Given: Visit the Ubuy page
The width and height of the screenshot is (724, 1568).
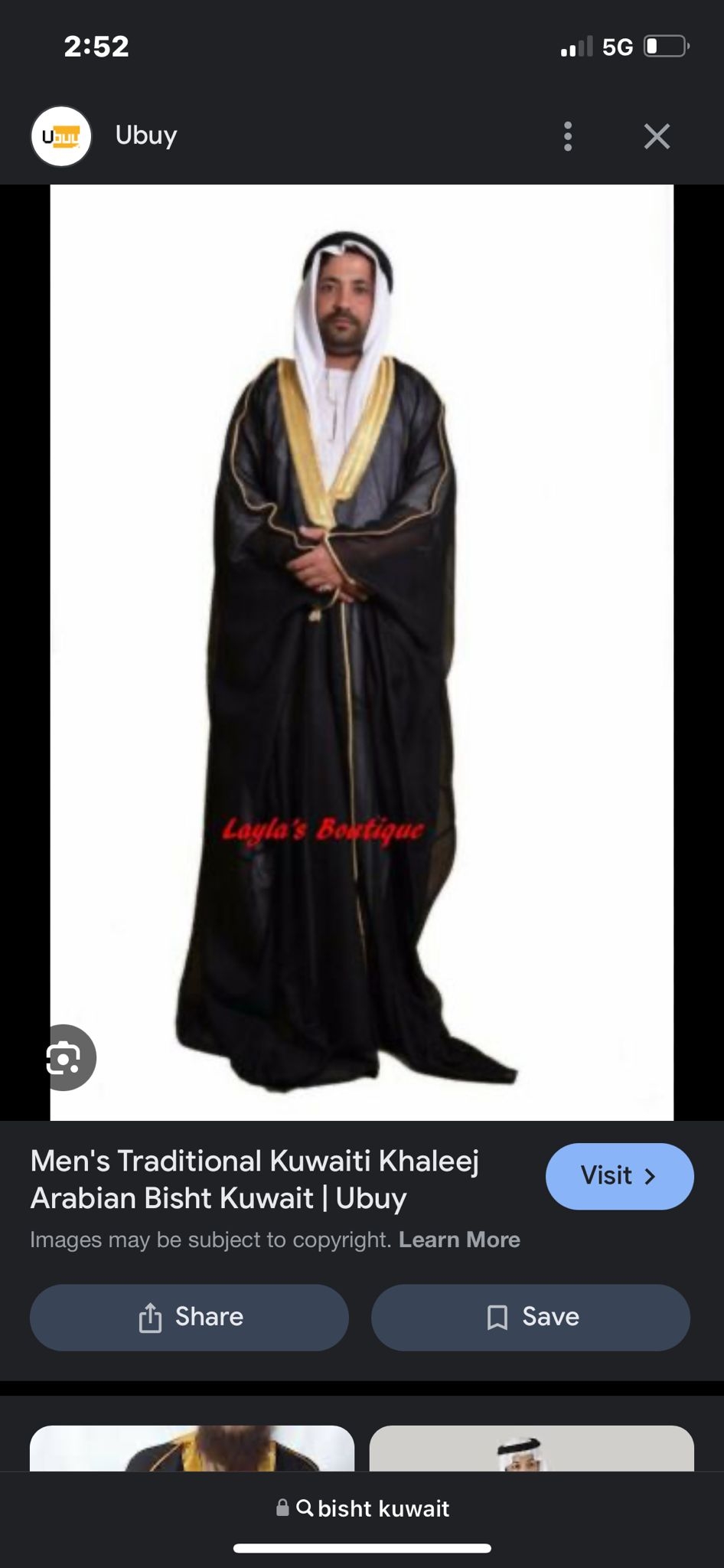Looking at the screenshot, I should 619,1176.
